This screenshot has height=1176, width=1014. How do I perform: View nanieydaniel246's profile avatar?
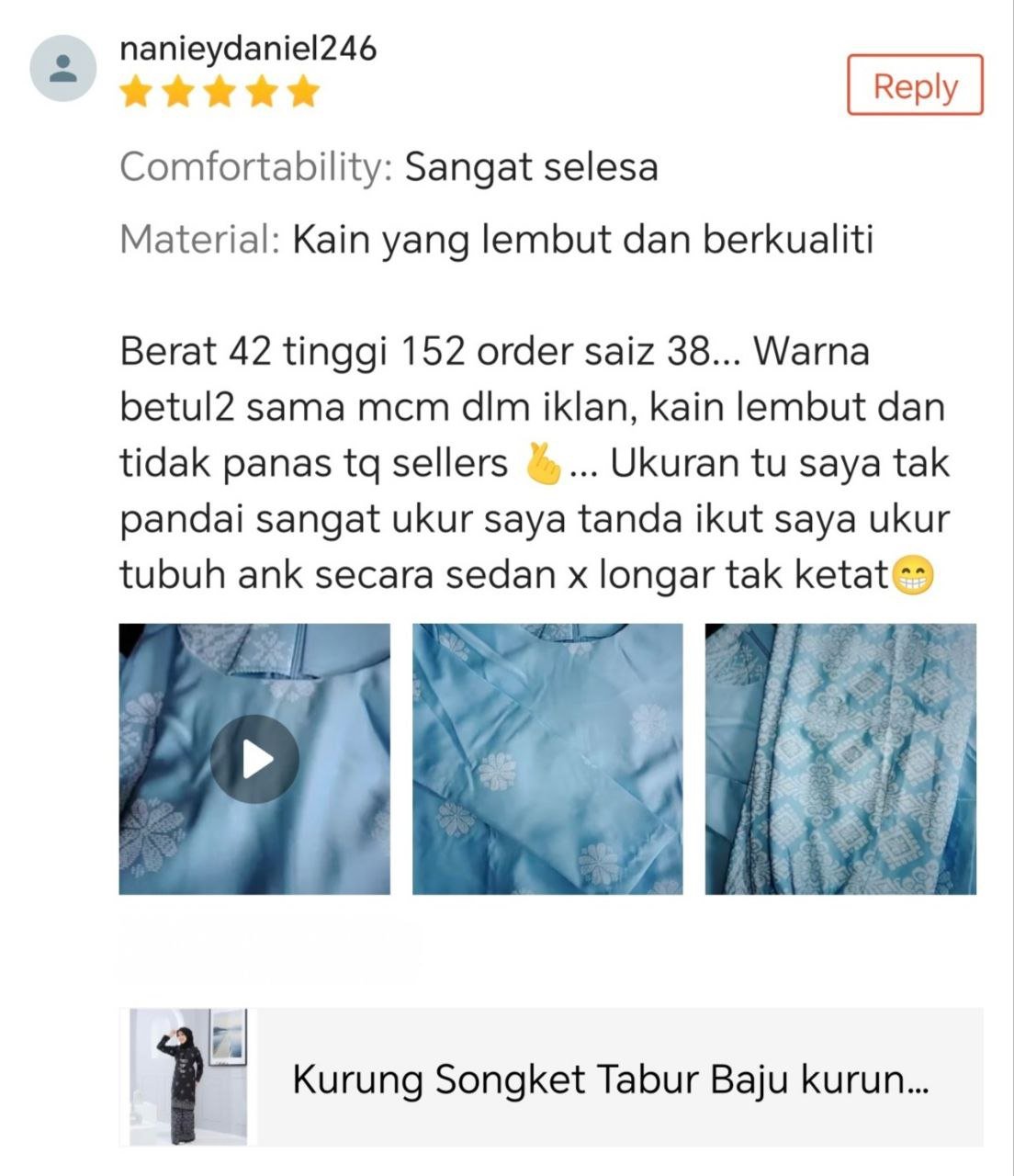[63, 68]
